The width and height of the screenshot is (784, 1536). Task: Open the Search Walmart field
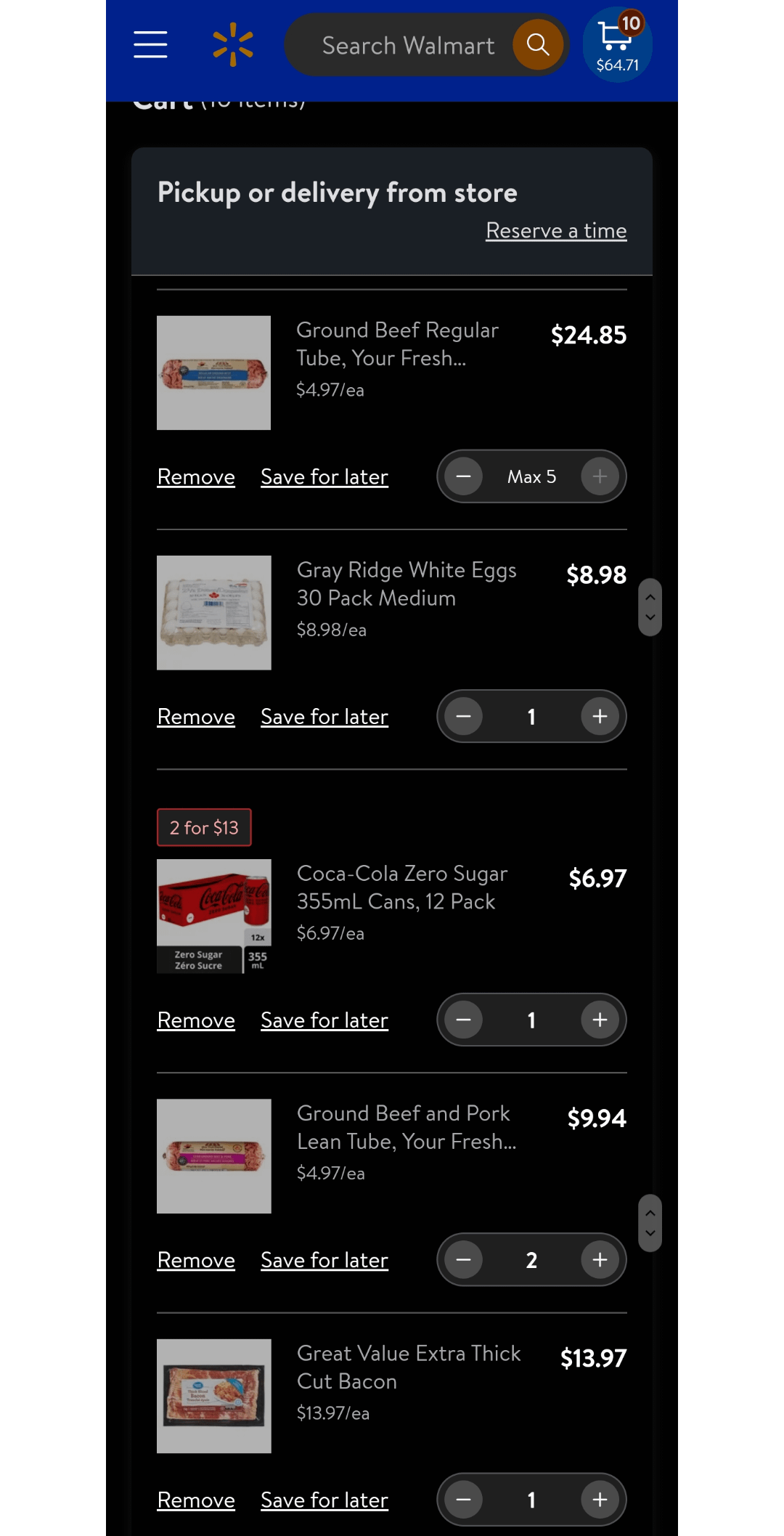tap(408, 46)
